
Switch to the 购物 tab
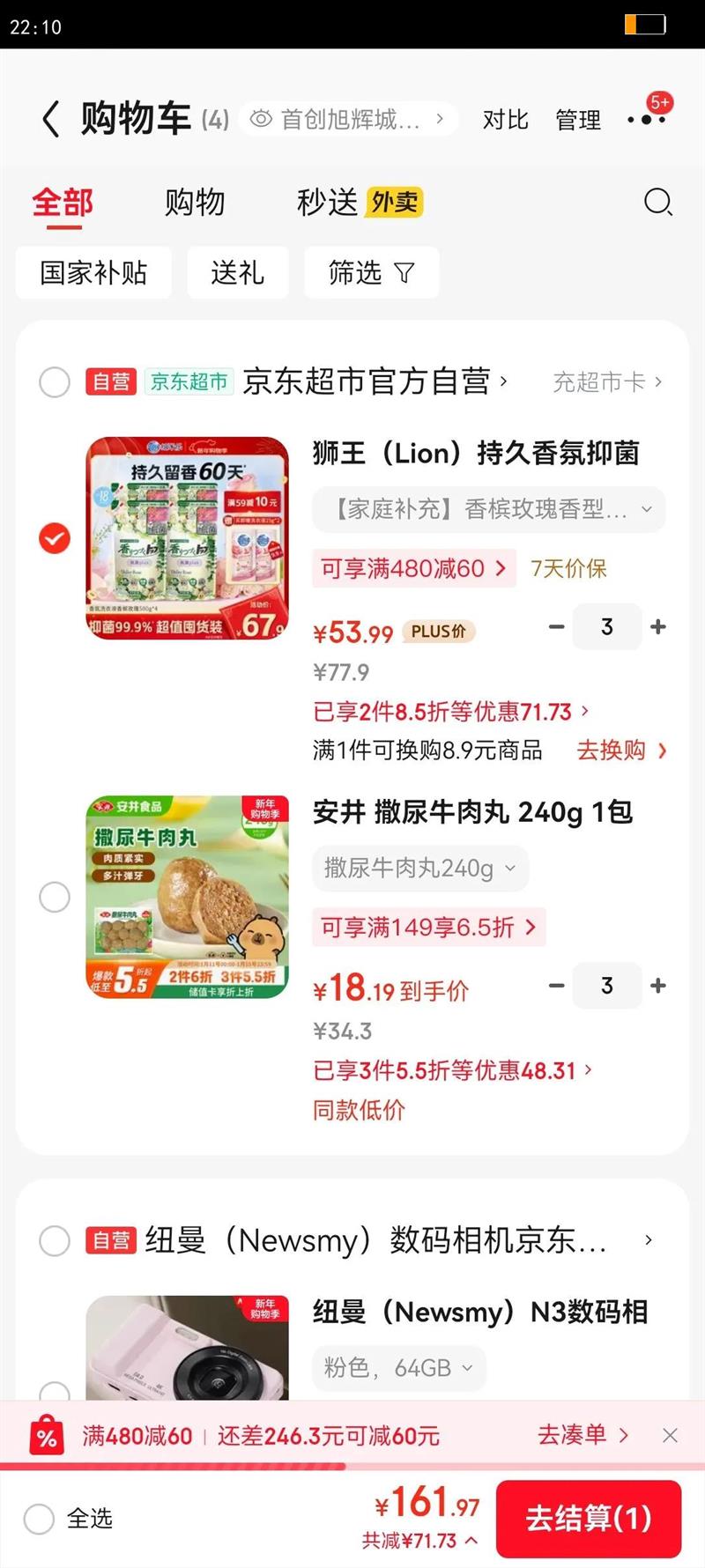click(x=196, y=203)
